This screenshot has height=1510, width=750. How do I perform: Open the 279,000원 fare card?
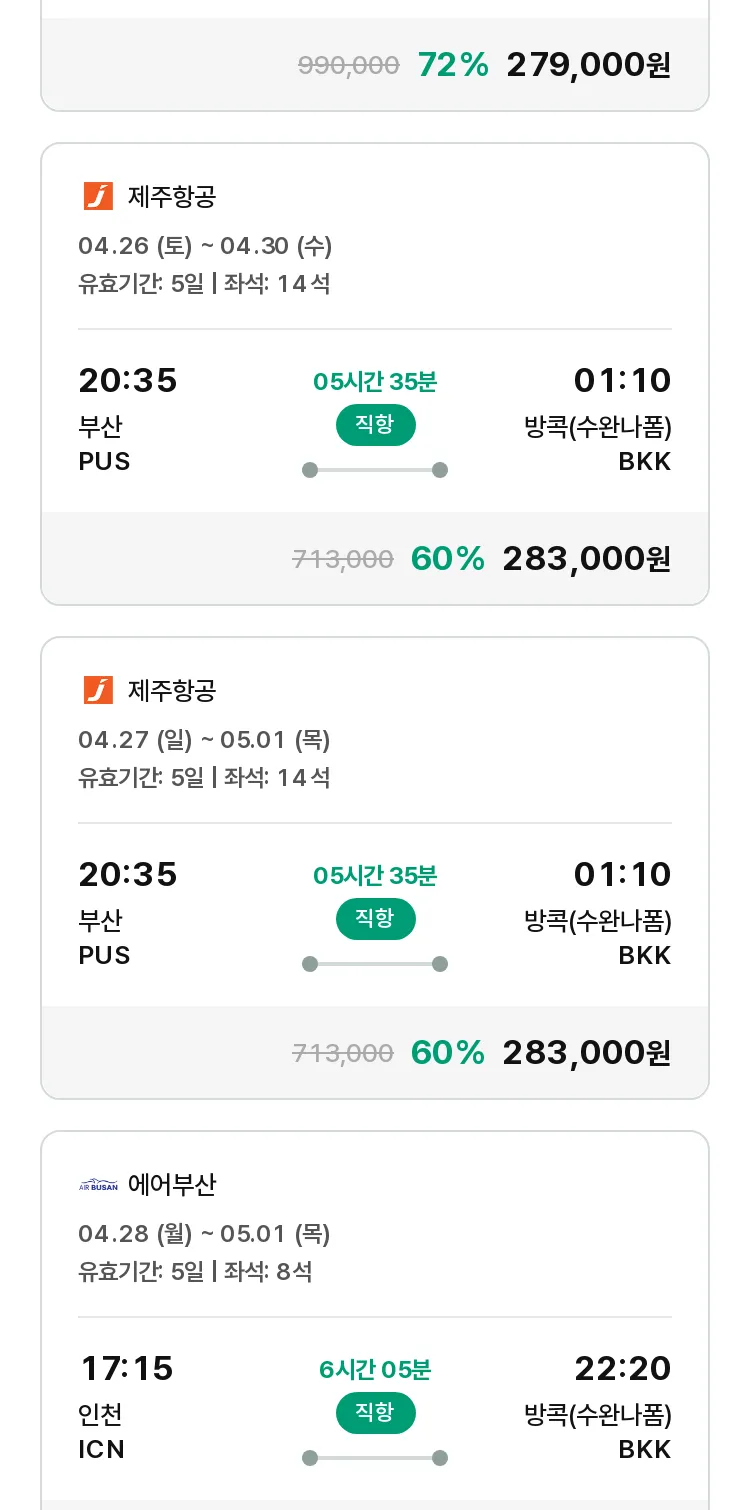pos(375,55)
